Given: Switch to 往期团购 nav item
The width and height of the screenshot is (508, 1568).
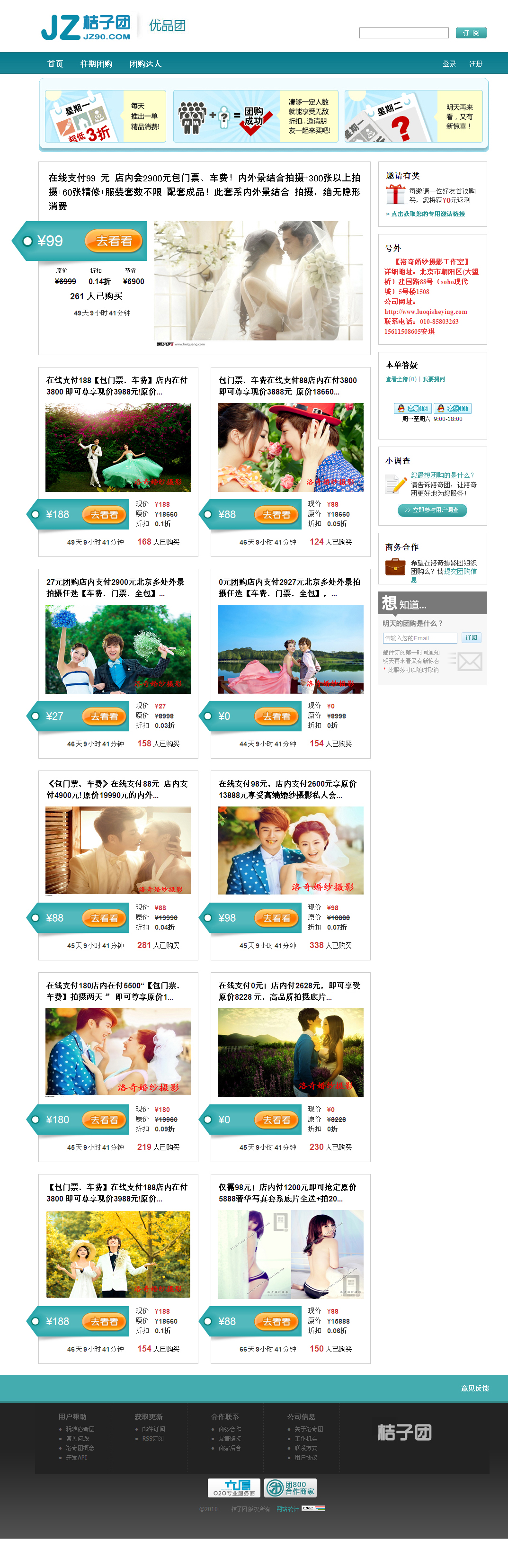Looking at the screenshot, I should [96, 64].
